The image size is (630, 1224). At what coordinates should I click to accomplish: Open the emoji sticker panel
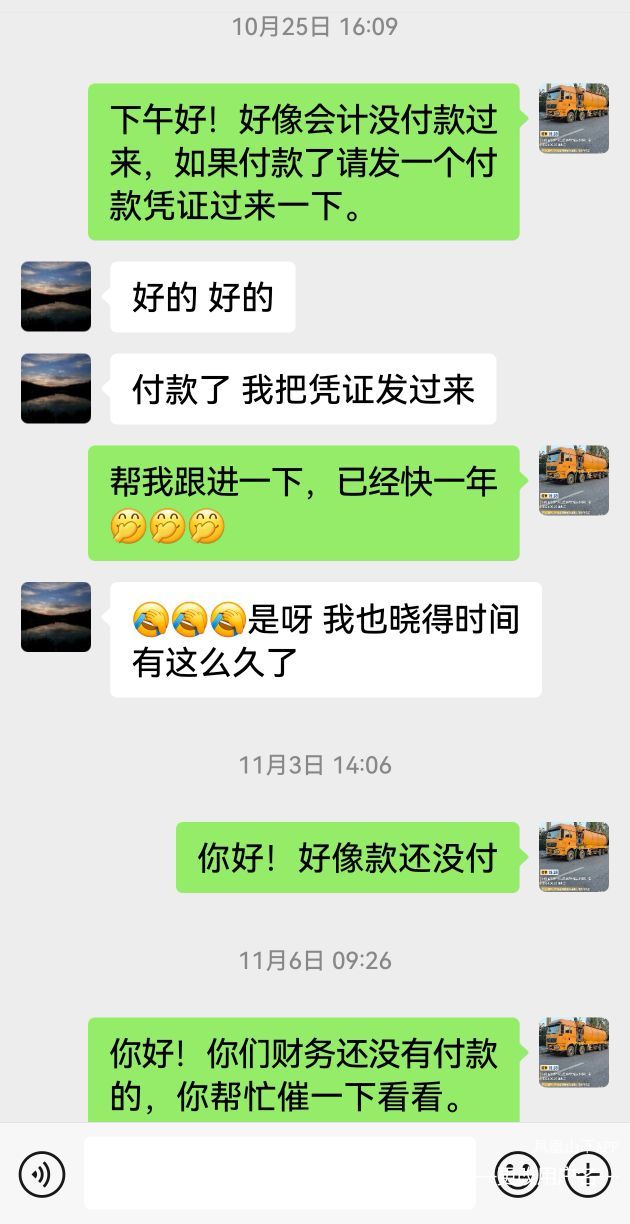coord(518,1174)
